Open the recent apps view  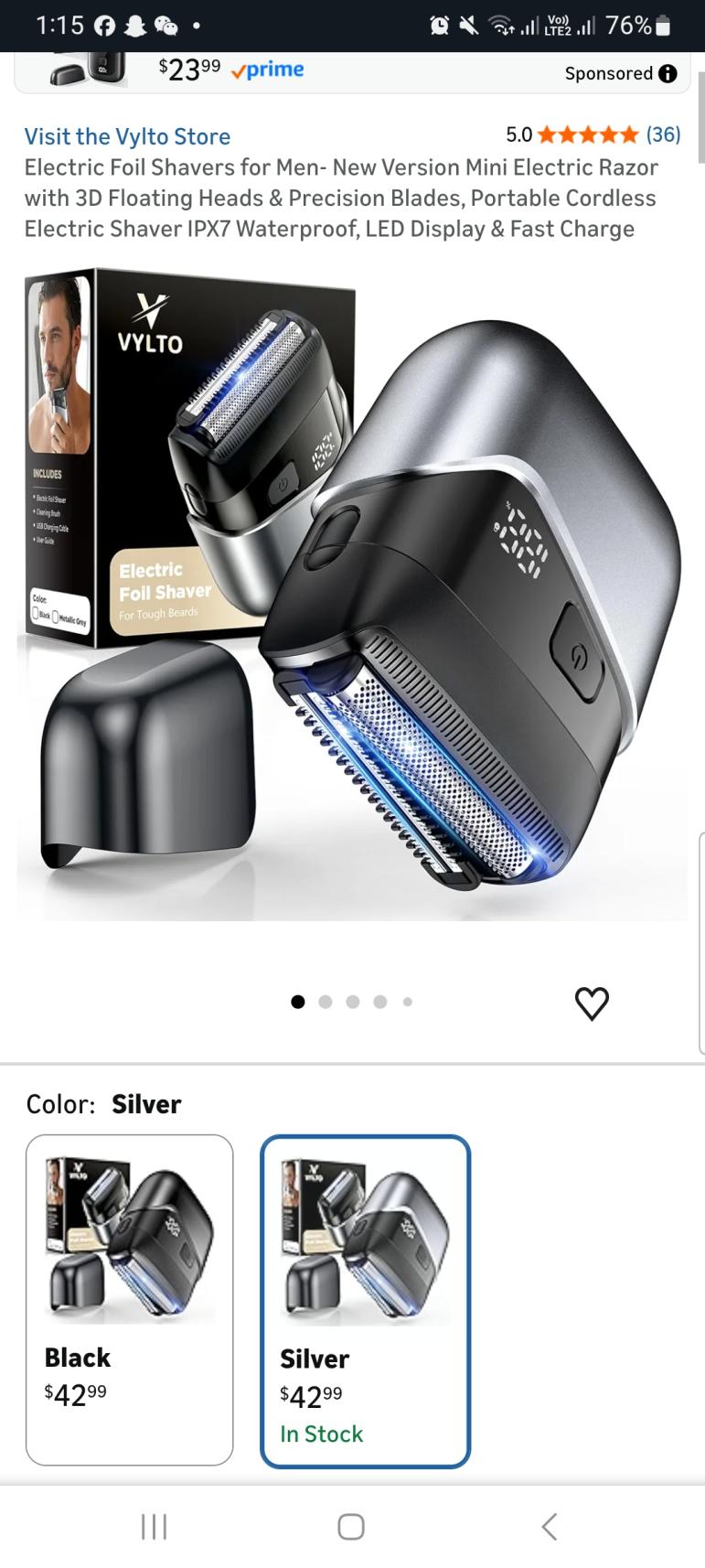tap(154, 1526)
